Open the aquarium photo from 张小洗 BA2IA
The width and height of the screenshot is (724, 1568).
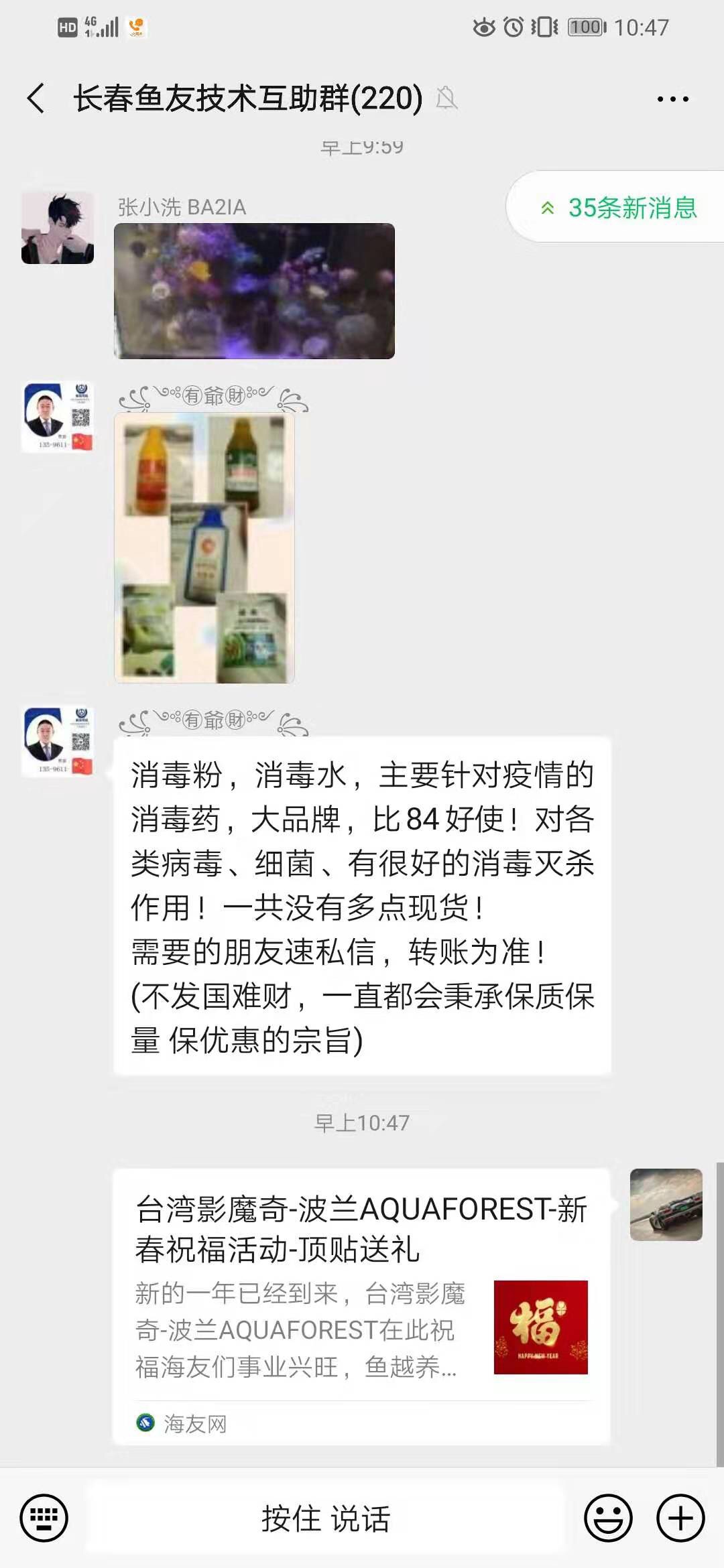(254, 291)
